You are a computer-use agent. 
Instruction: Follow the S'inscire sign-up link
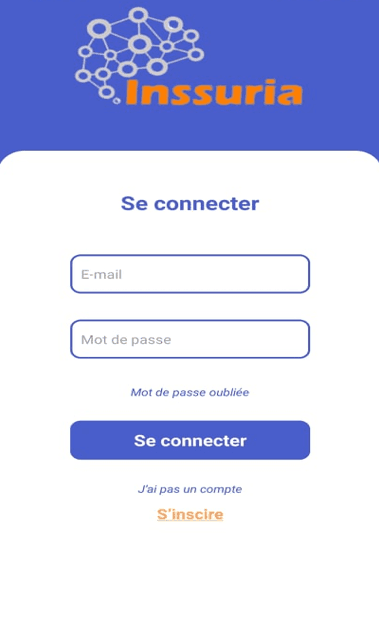pos(190,514)
